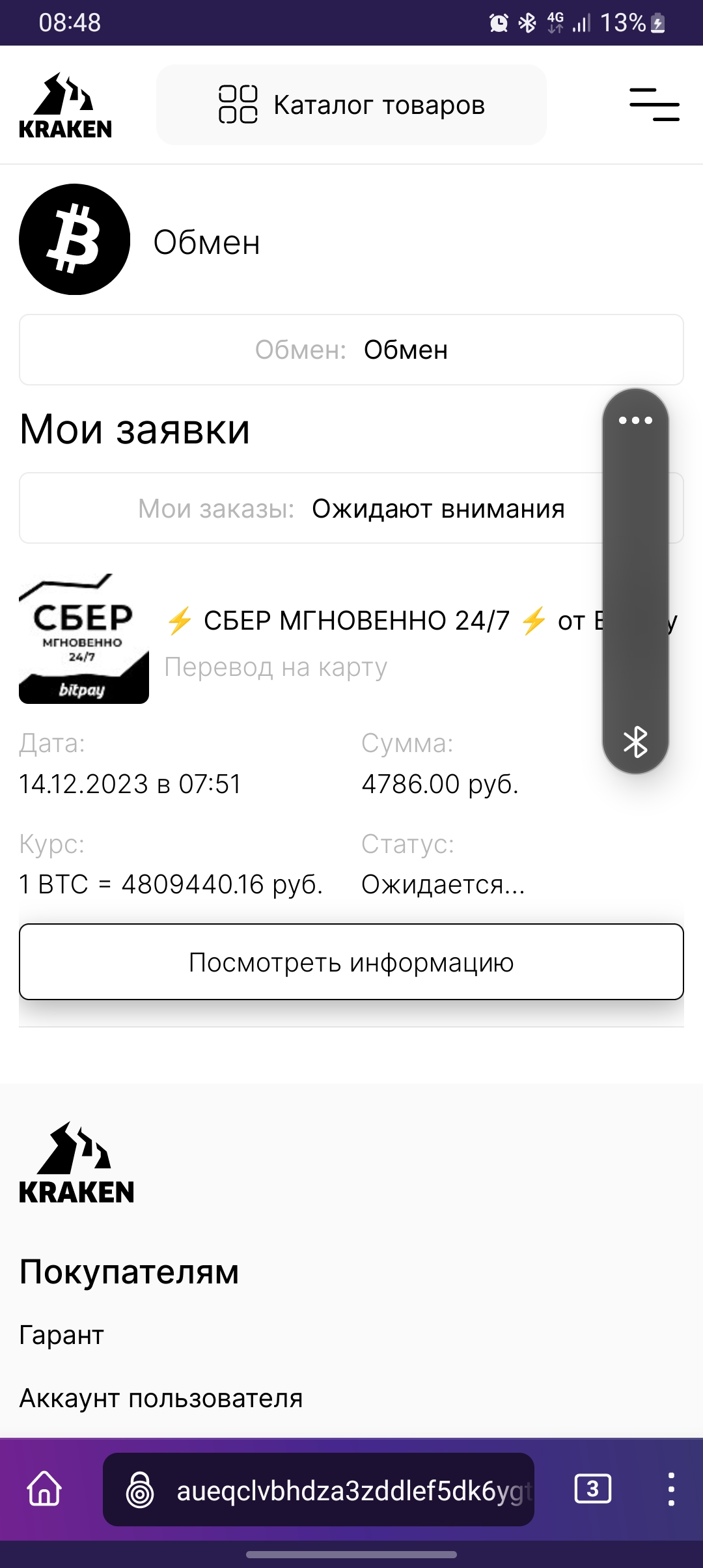Screen dimensions: 703x1568
Task: Tap the Bluetooth icon on the floating panel
Action: click(635, 742)
